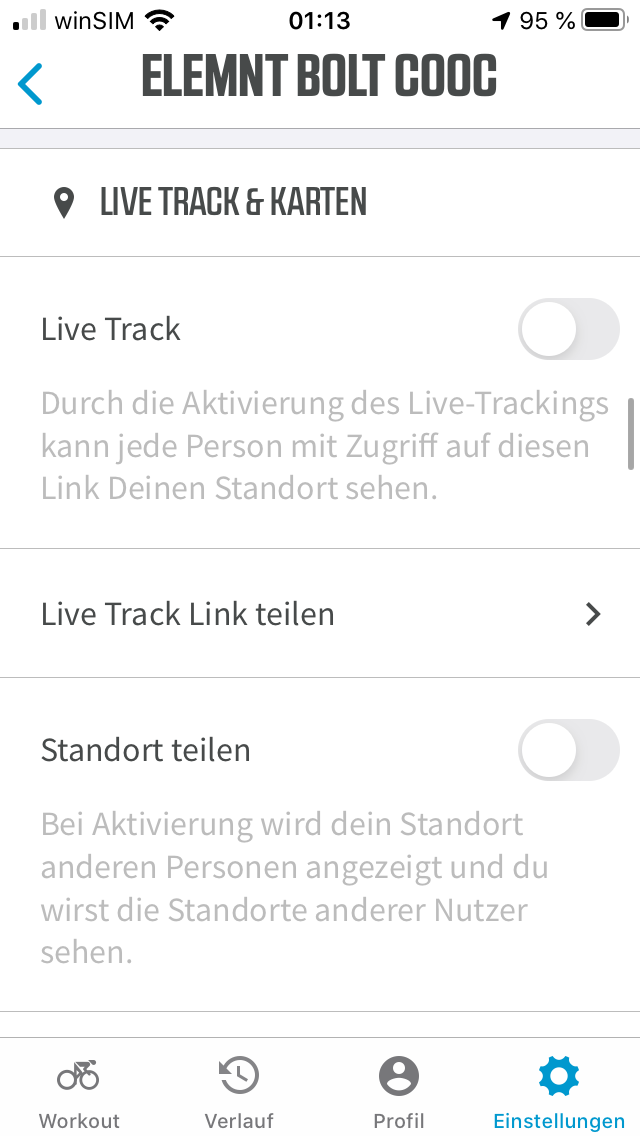
Task: Open the Verlauf tab
Action: tap(239, 1092)
